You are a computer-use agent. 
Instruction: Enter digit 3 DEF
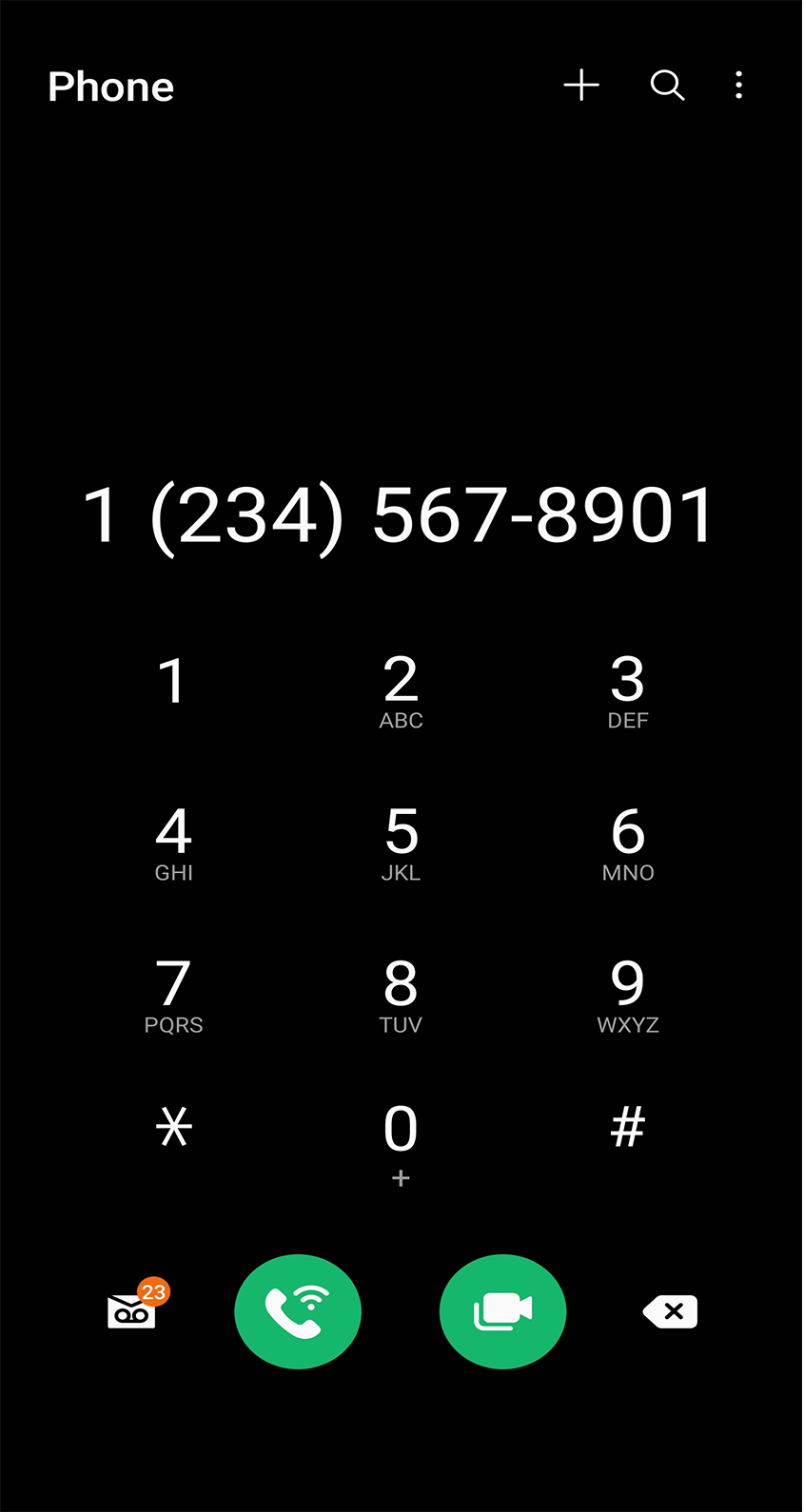tap(628, 689)
